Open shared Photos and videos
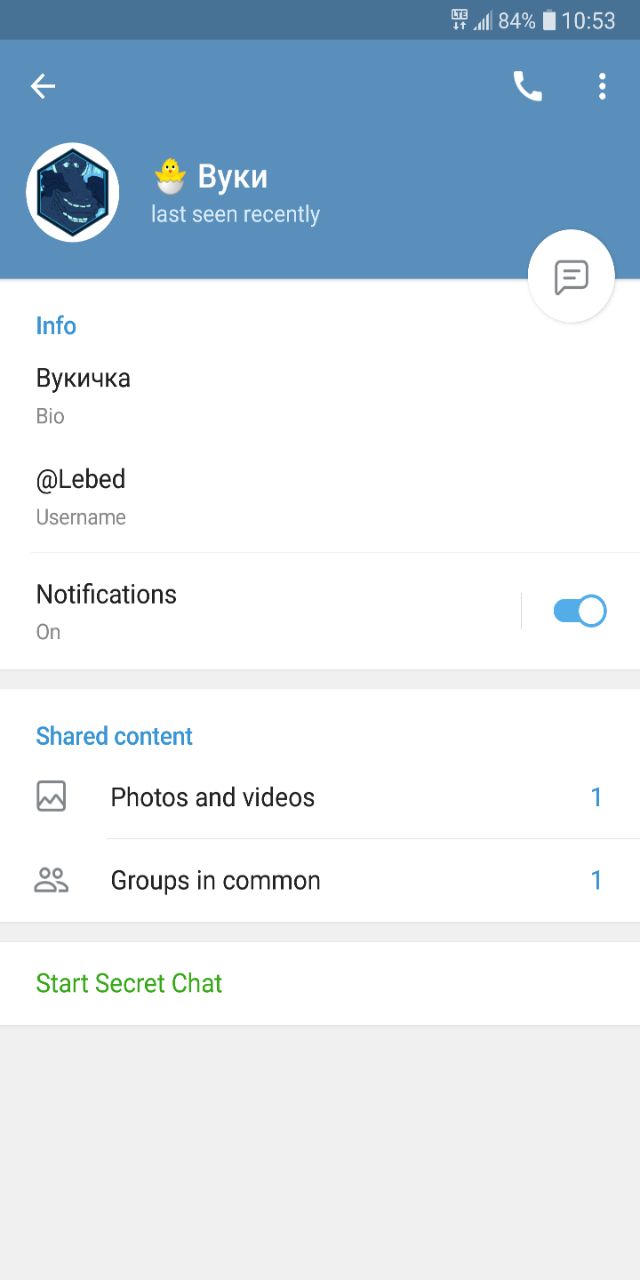 [x=320, y=797]
